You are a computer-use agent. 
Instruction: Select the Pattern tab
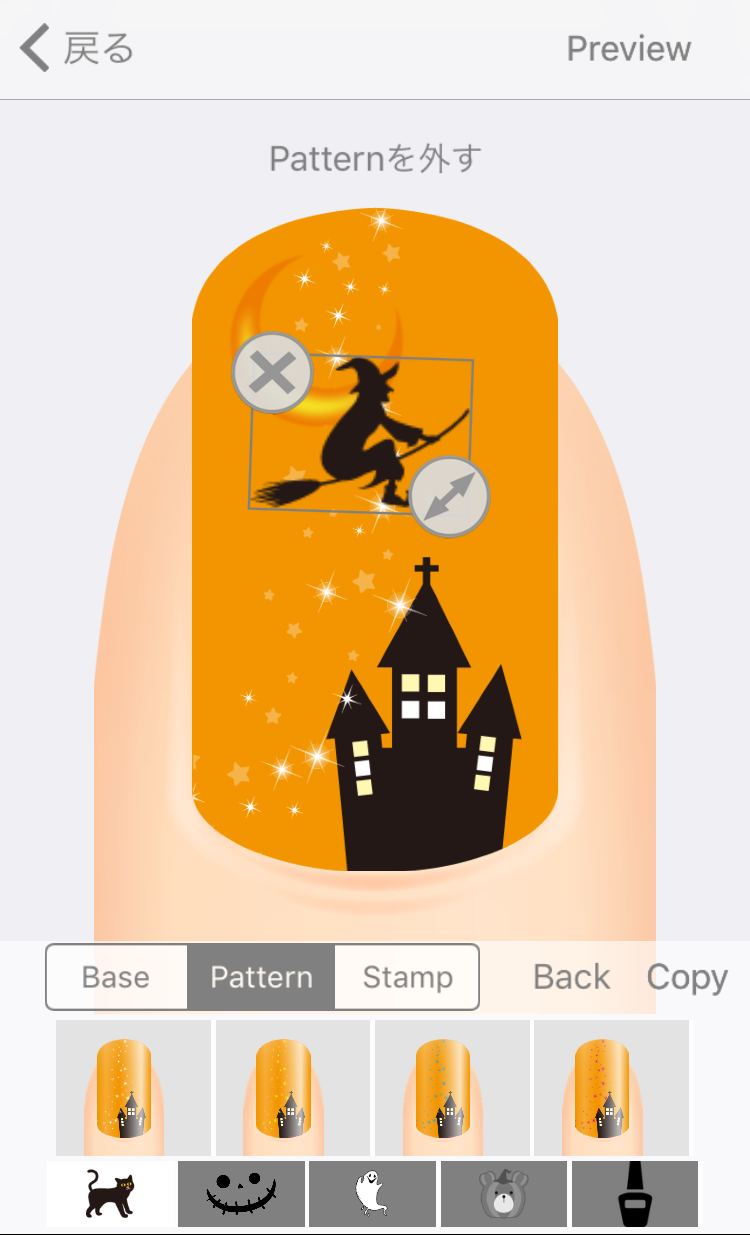[x=261, y=977]
